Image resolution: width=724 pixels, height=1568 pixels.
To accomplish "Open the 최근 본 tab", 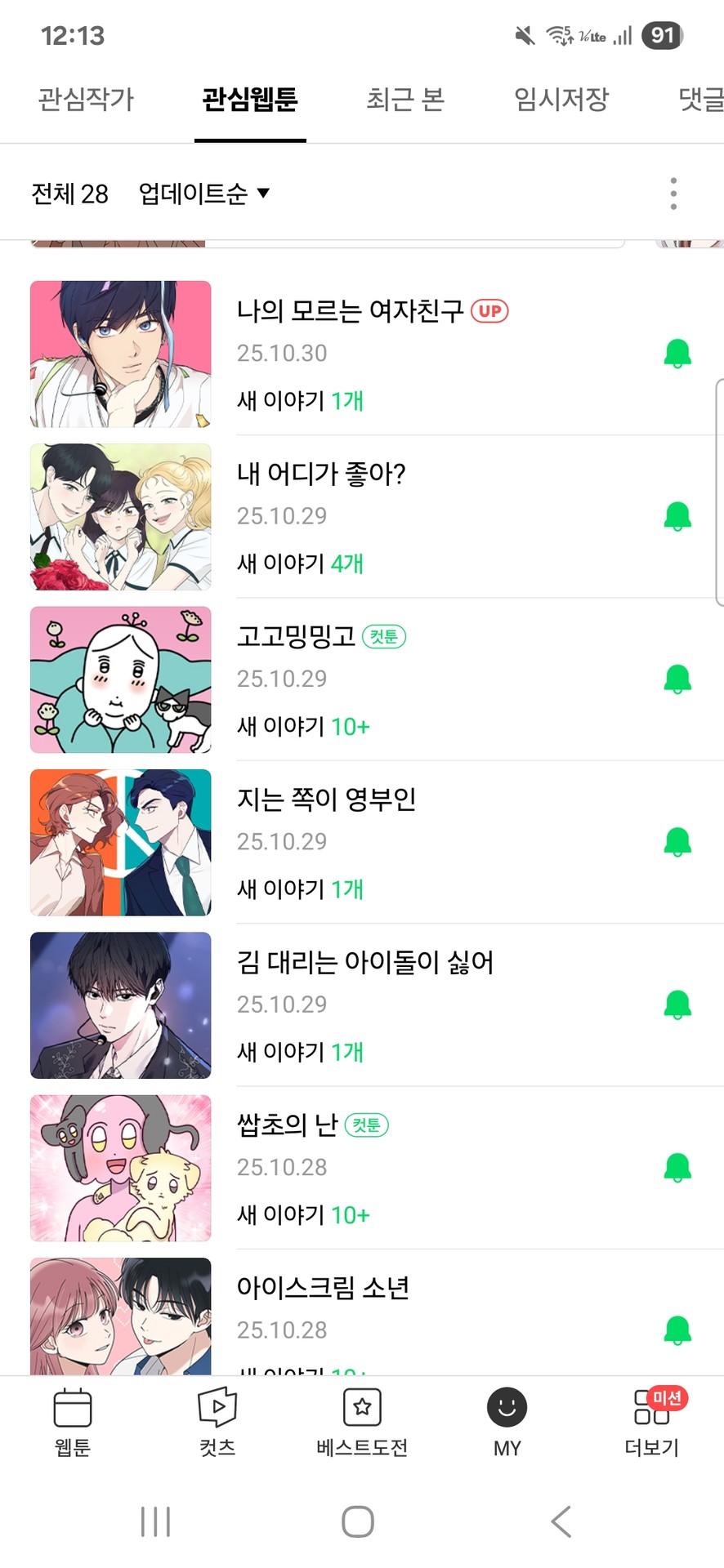I will coord(404,100).
